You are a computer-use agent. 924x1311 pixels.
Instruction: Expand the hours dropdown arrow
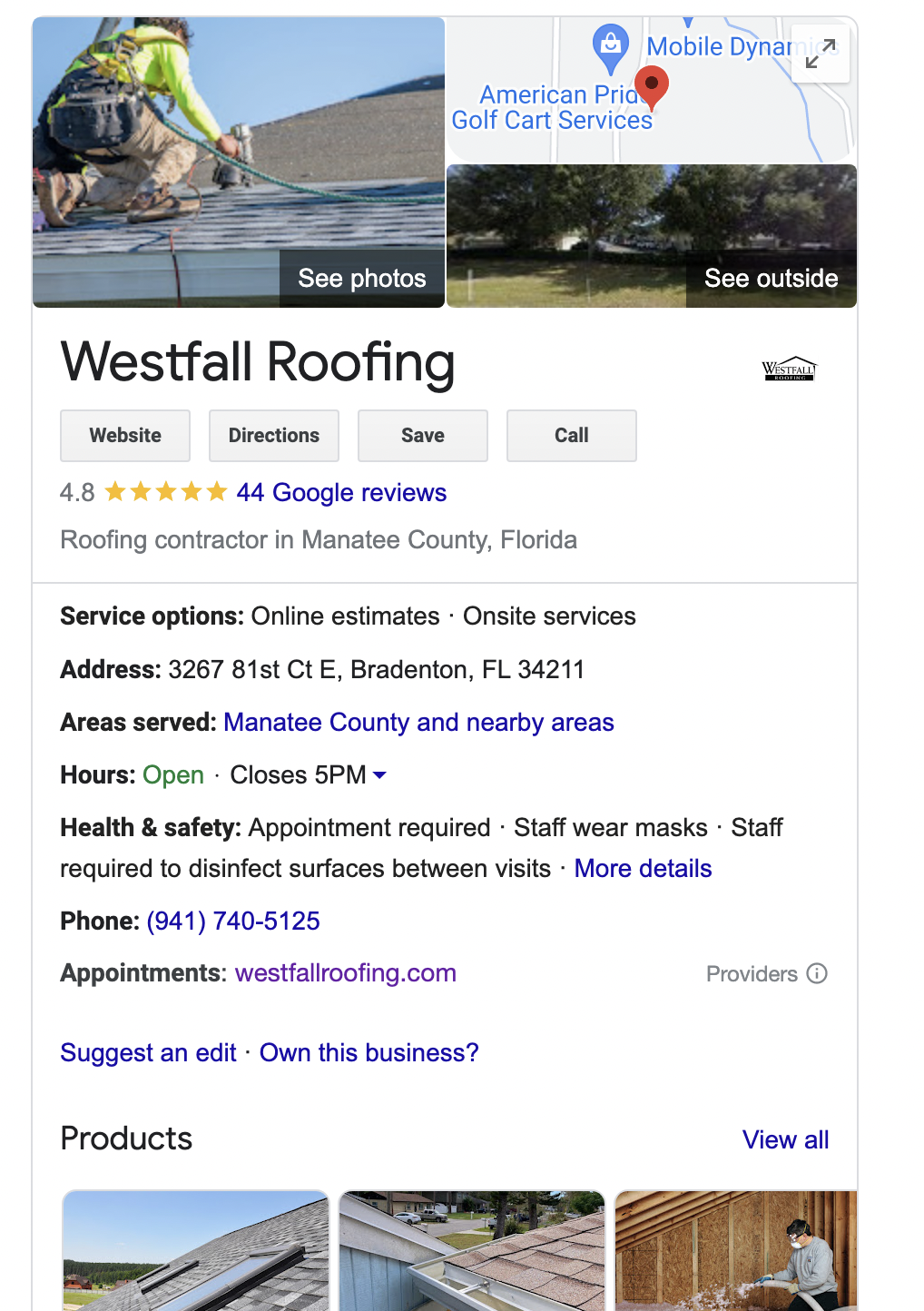[x=379, y=775]
